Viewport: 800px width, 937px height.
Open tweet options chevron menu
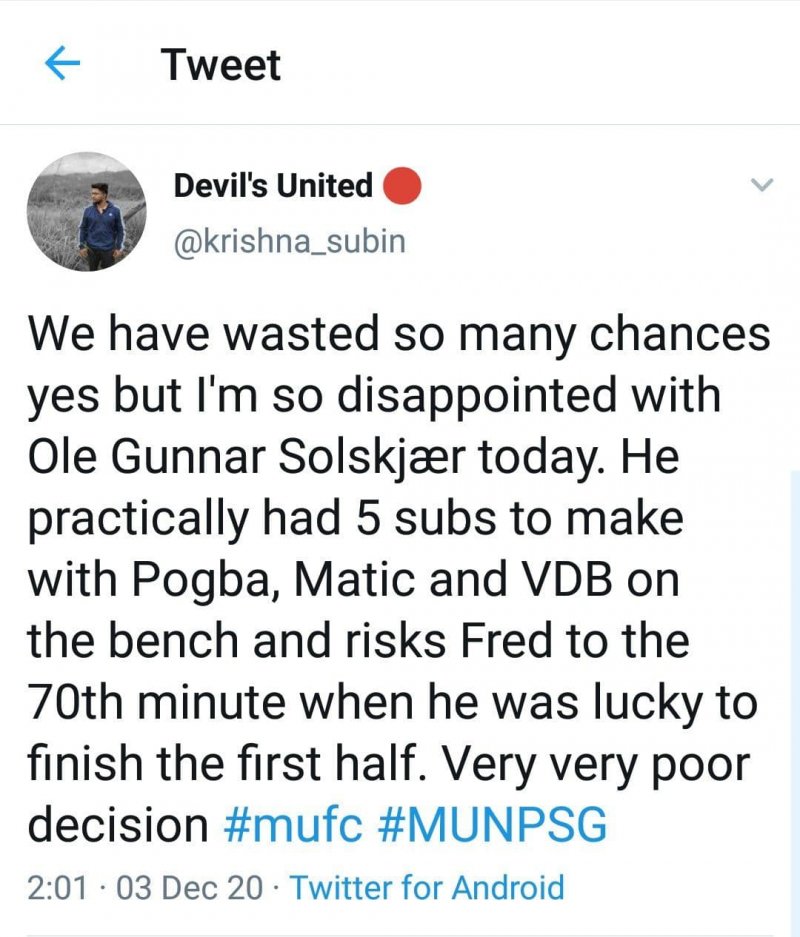pos(762,185)
